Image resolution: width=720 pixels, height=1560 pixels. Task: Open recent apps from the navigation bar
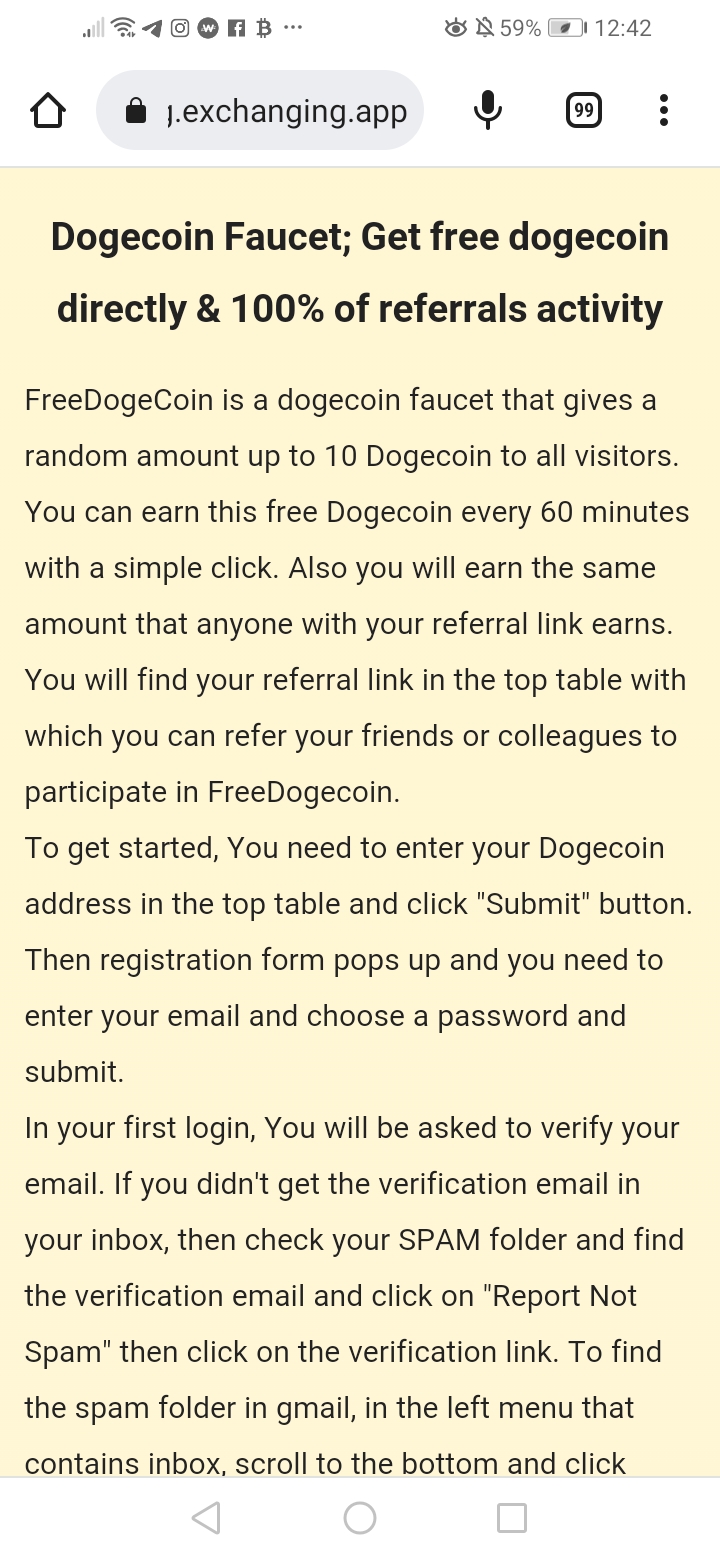[x=512, y=1518]
